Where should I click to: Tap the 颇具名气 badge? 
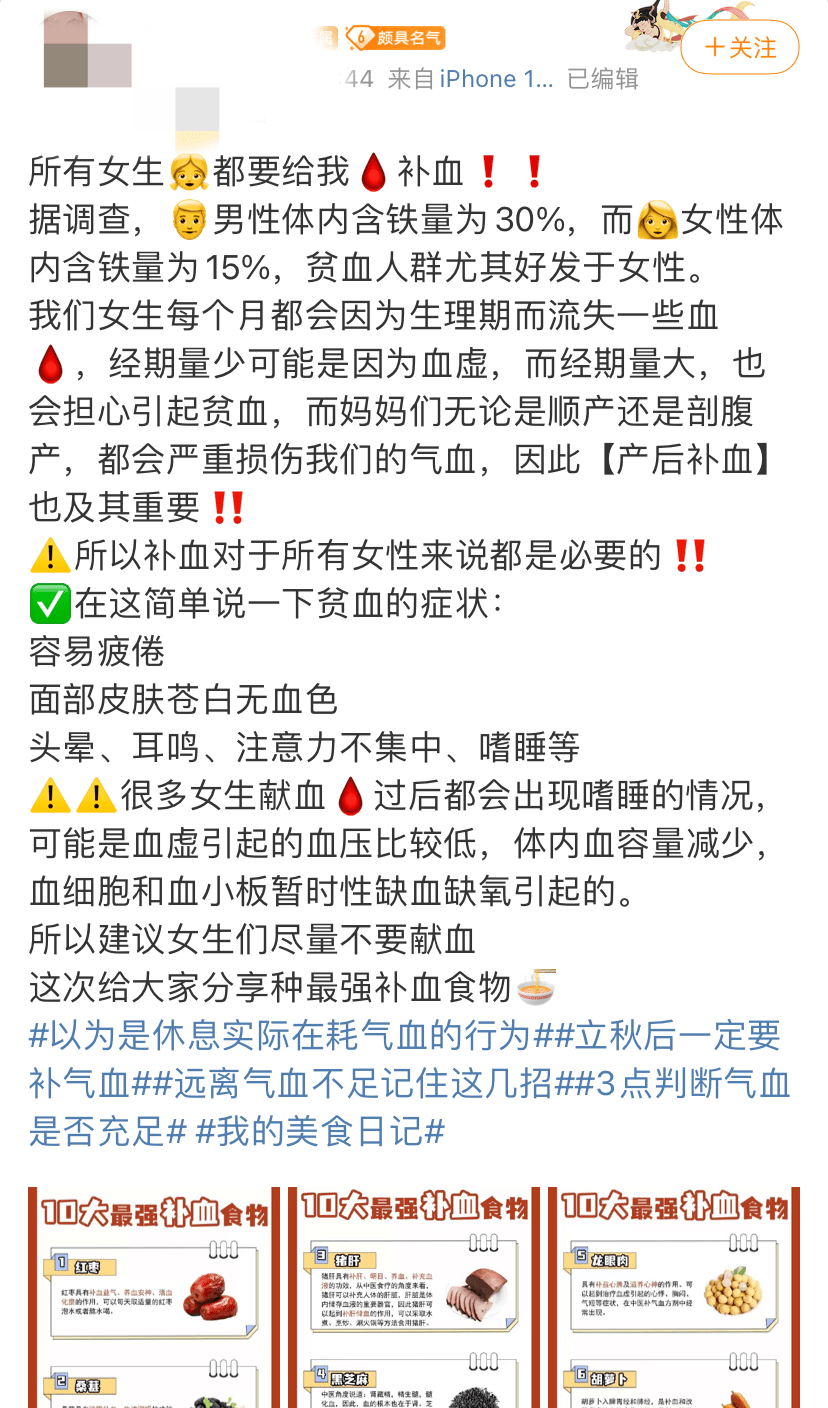pyautogui.click(x=394, y=38)
